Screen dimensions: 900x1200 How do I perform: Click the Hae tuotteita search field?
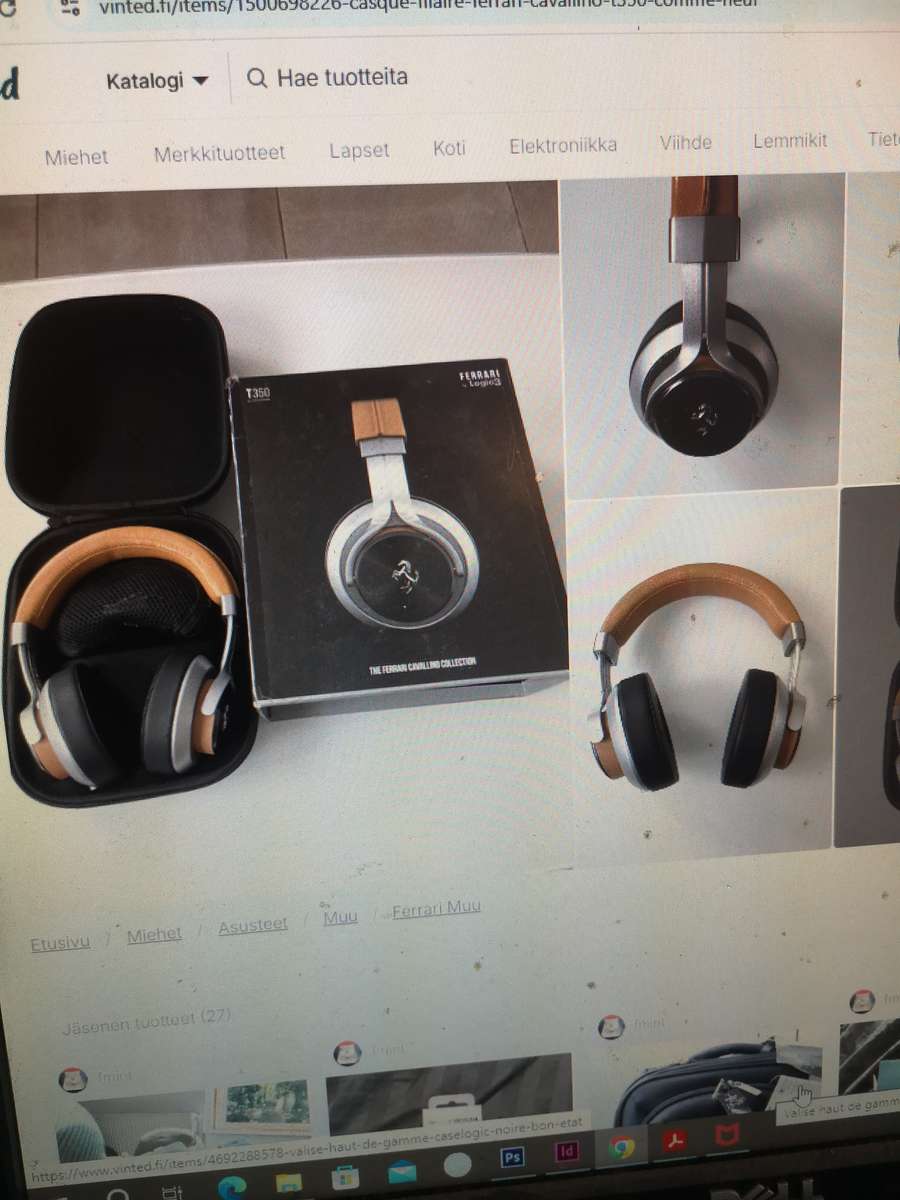tap(340, 76)
